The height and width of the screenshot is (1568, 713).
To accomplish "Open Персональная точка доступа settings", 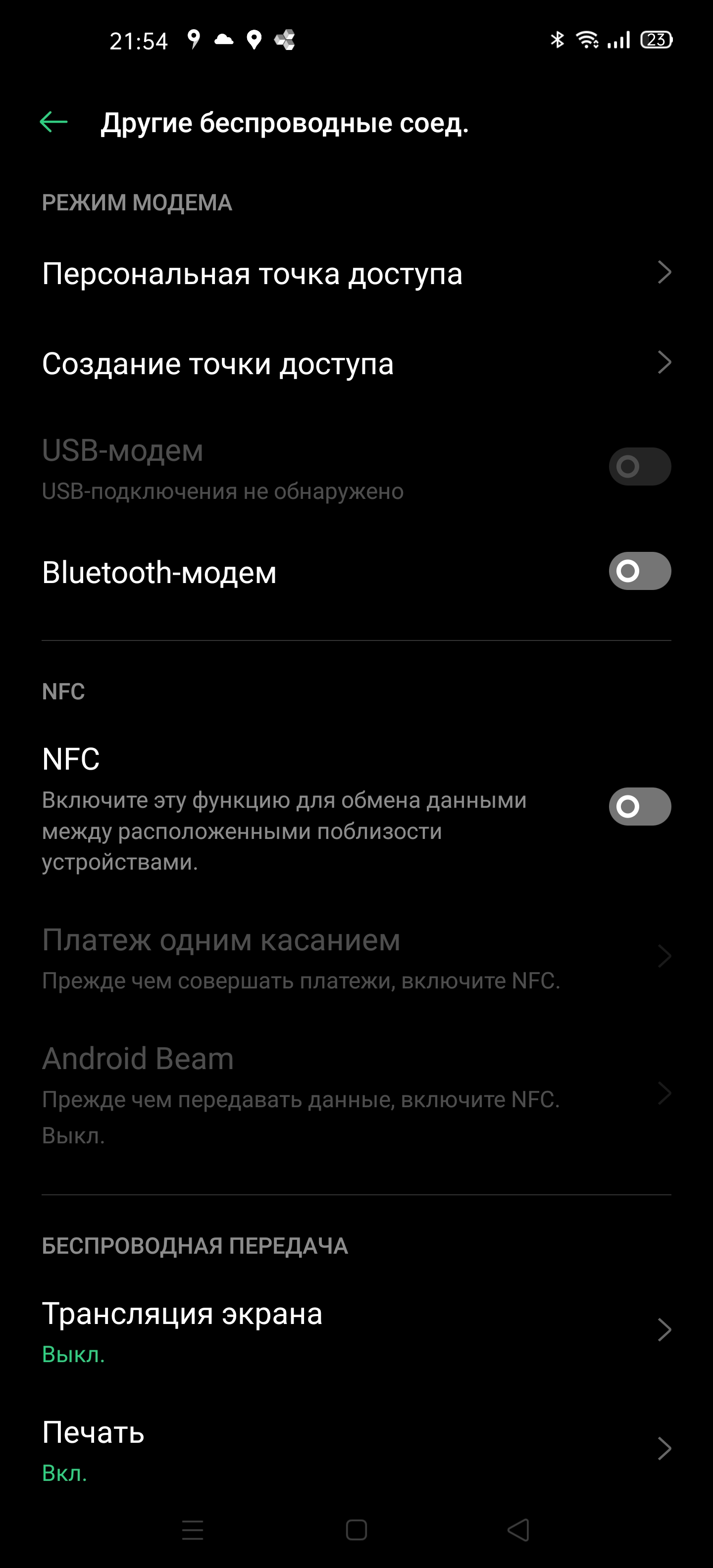I will (x=356, y=273).
